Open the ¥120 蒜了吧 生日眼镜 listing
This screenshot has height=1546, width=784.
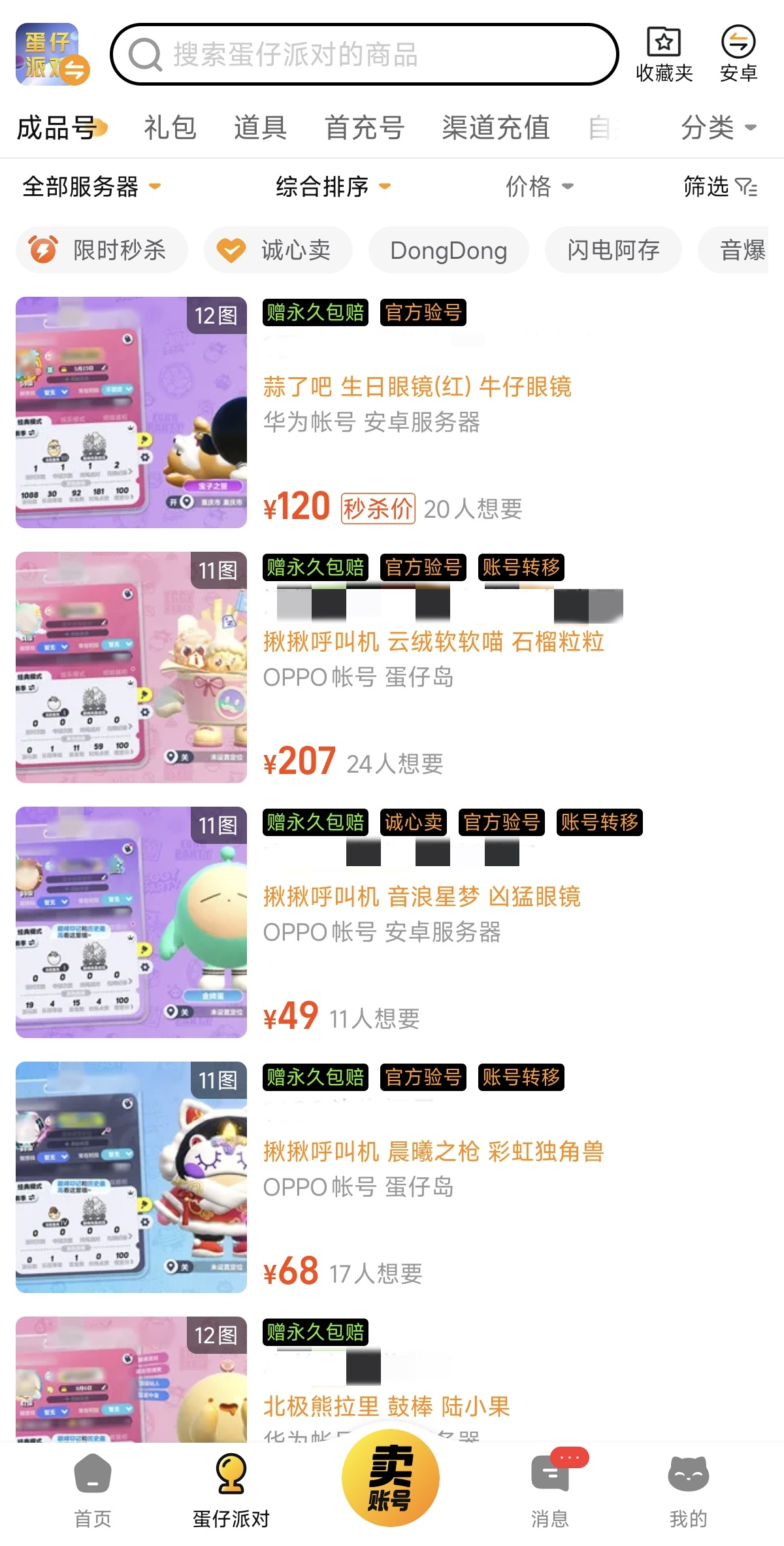392,412
